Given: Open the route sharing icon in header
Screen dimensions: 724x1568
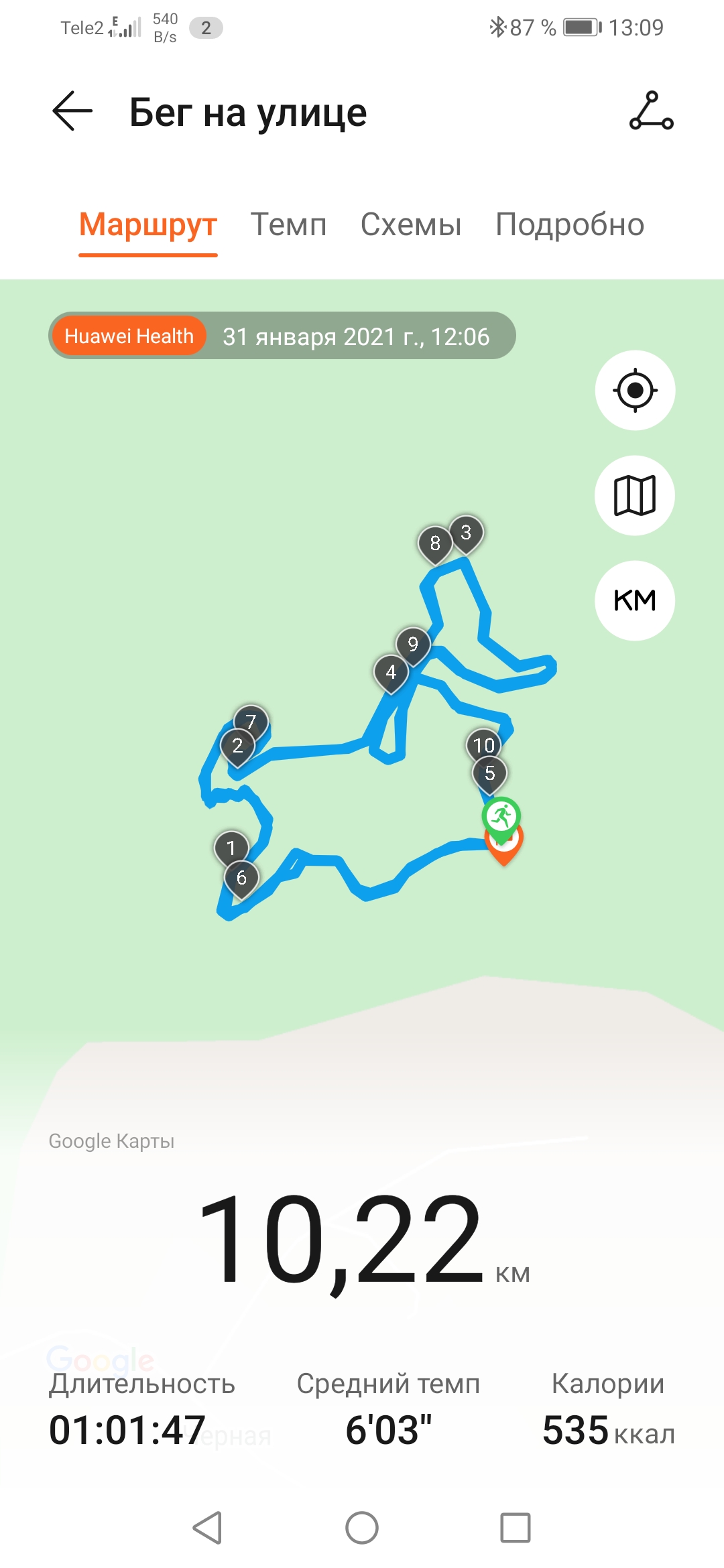Looking at the screenshot, I should (651, 111).
